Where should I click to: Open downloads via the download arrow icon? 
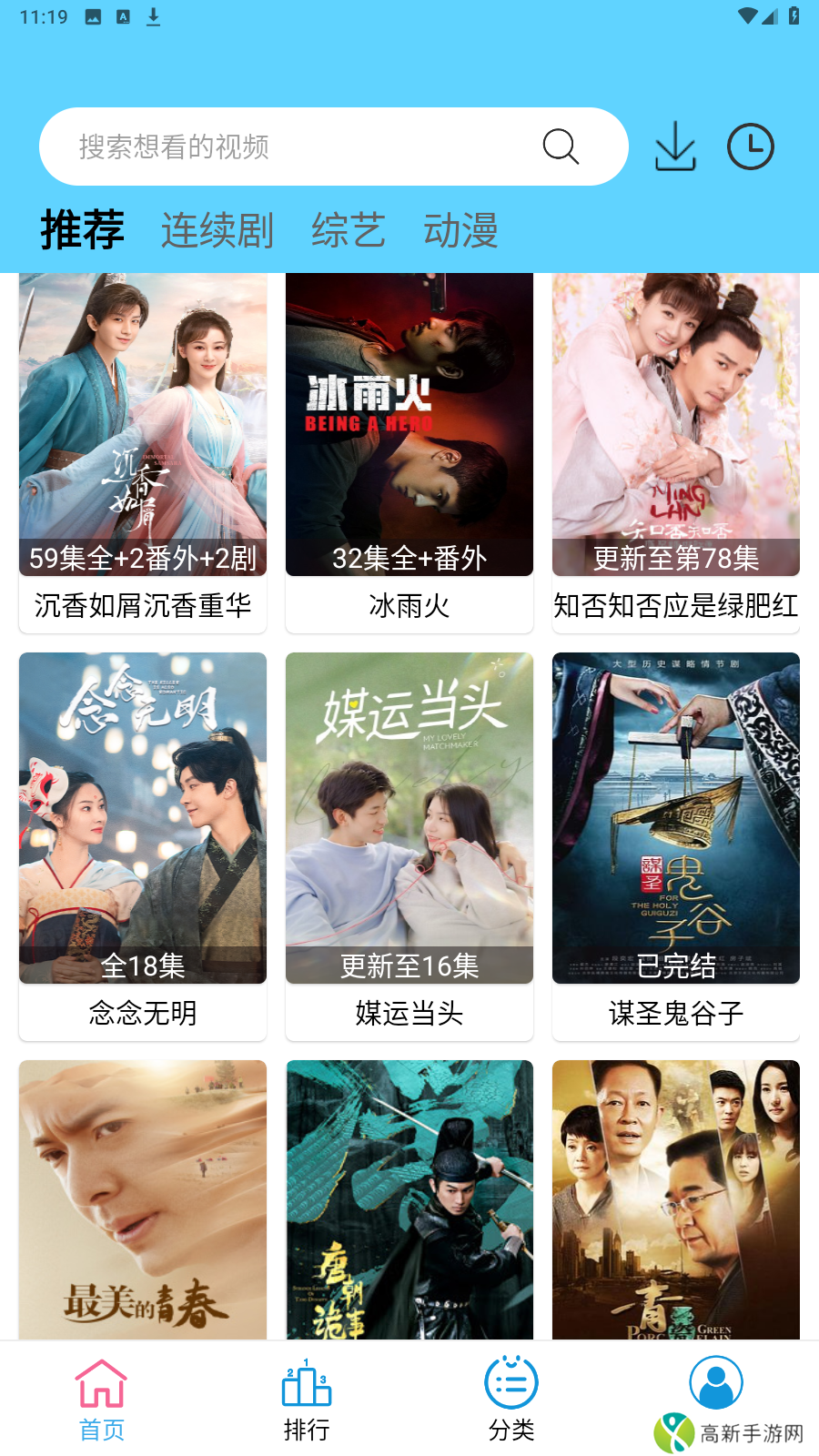tap(675, 147)
